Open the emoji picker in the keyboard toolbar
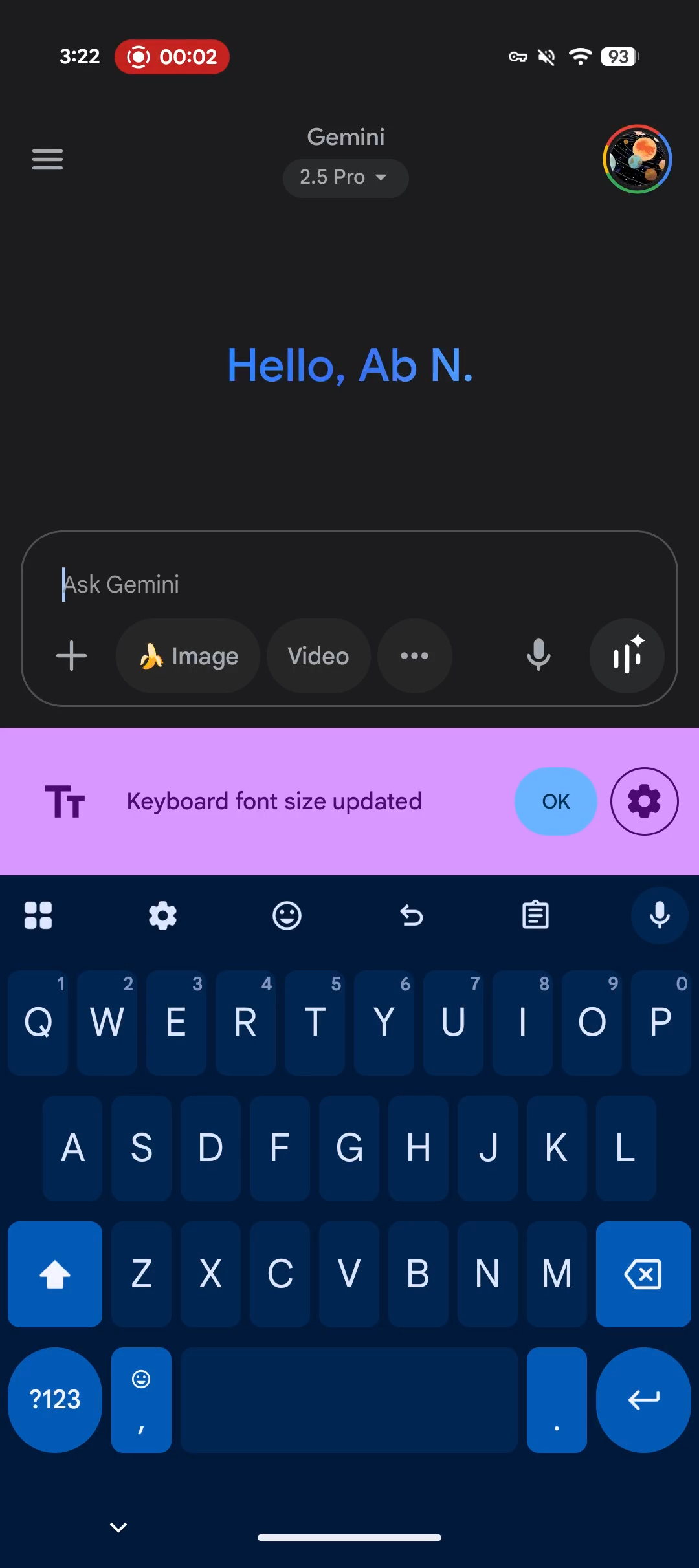This screenshot has height=1568, width=699. [287, 915]
